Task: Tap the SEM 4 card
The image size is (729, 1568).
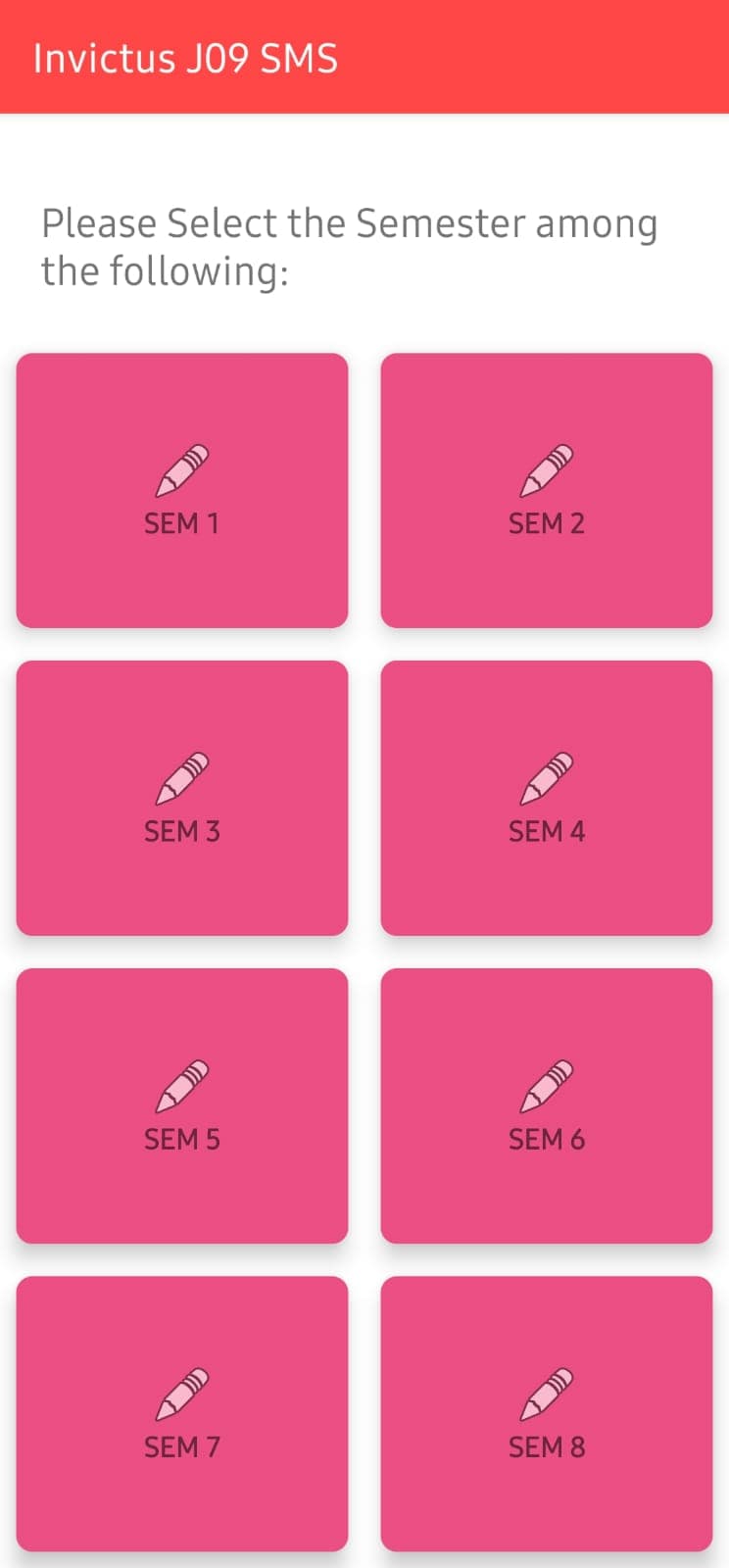Action: coord(546,799)
